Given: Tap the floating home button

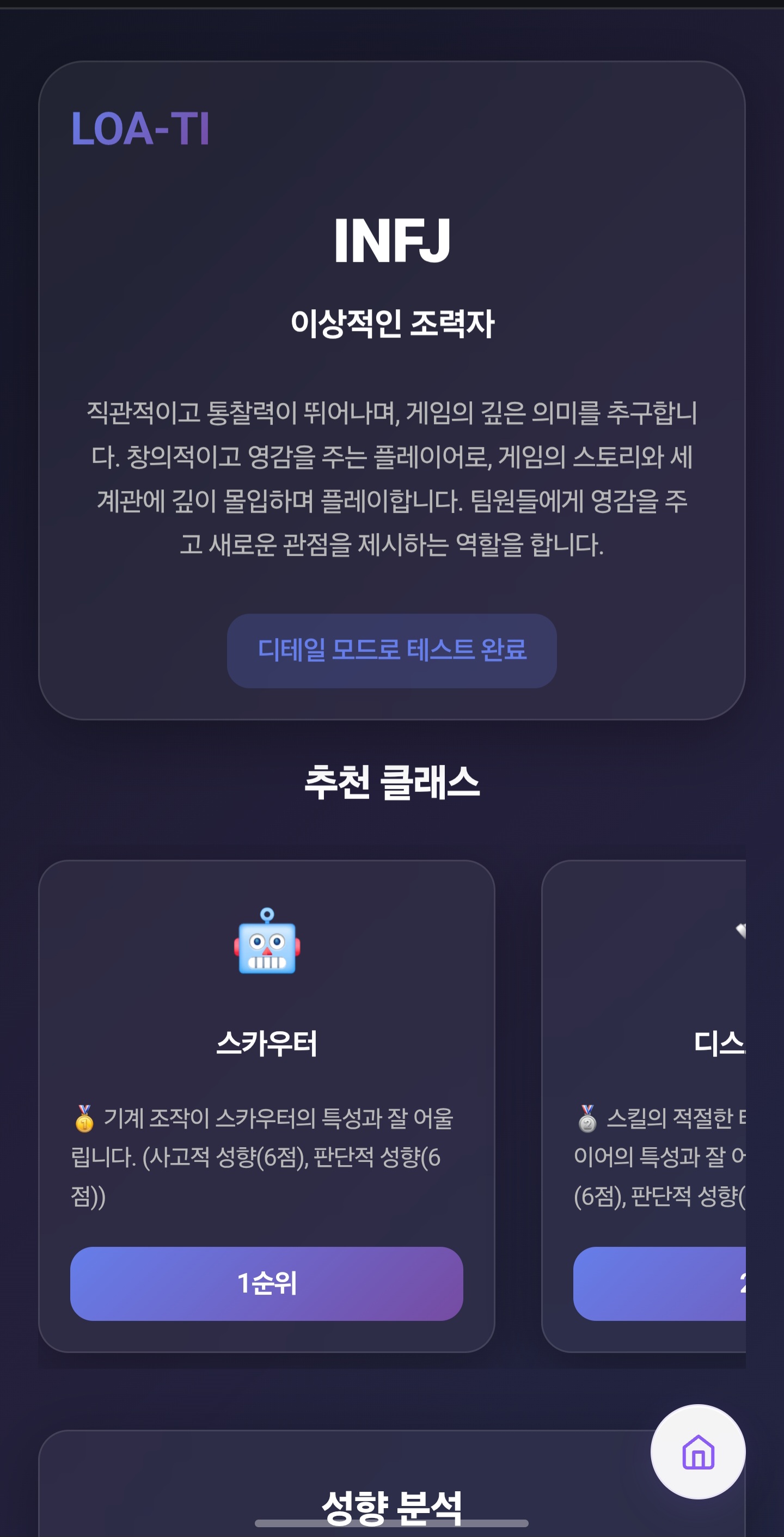Looking at the screenshot, I should (x=697, y=1451).
